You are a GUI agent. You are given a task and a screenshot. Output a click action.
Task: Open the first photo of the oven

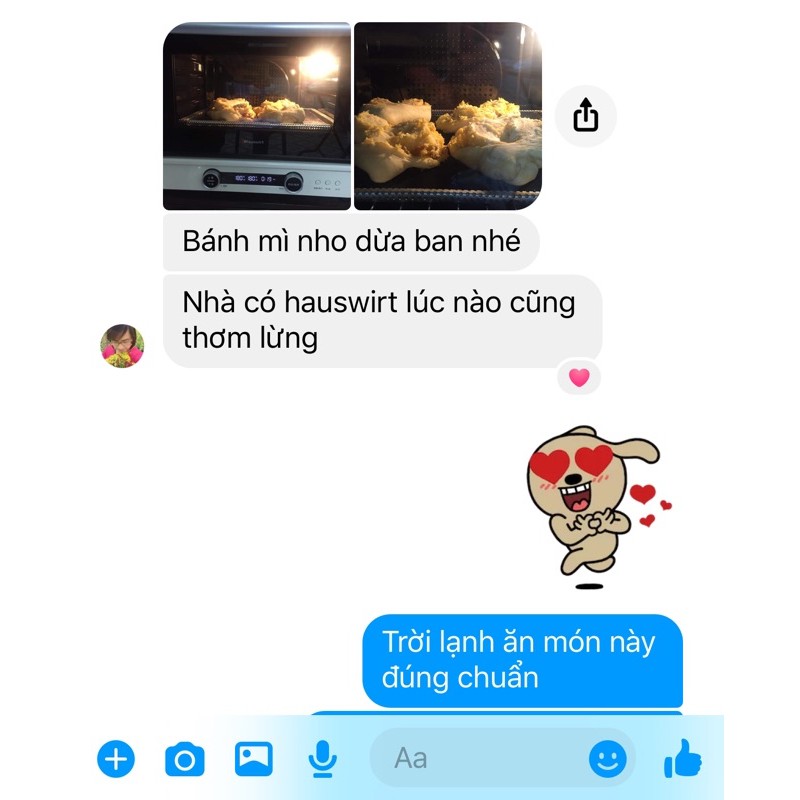pos(257,116)
